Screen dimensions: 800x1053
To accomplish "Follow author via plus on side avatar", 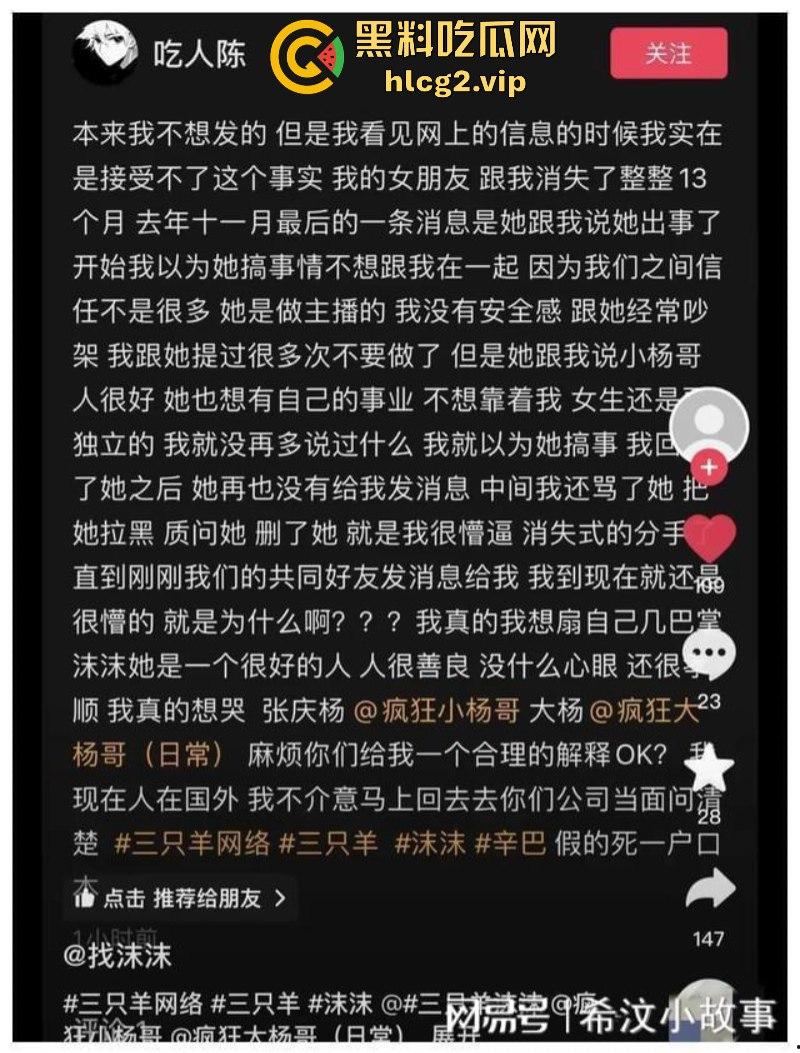I will click(x=710, y=466).
